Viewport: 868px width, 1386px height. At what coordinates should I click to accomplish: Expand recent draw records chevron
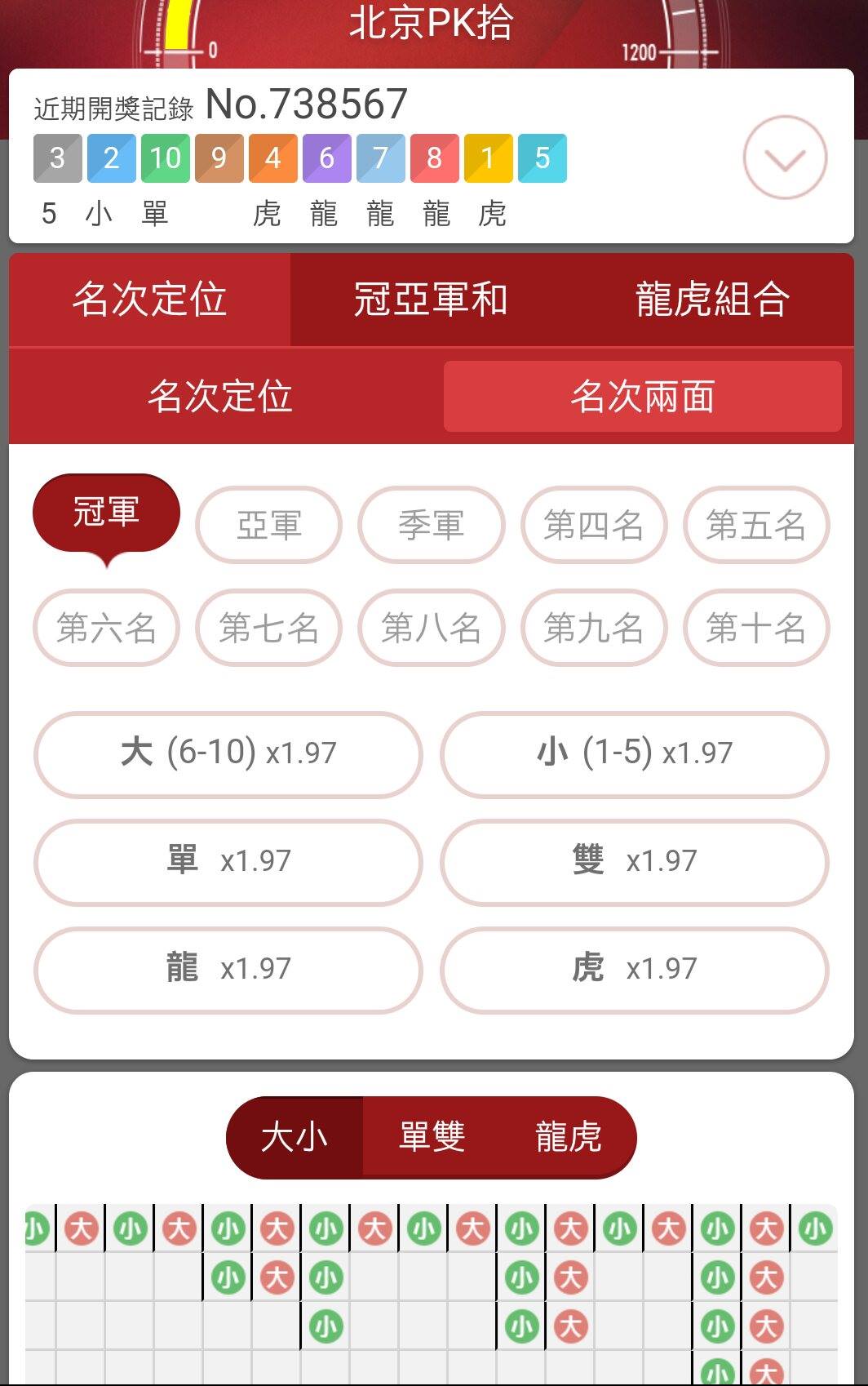pyautogui.click(x=785, y=158)
